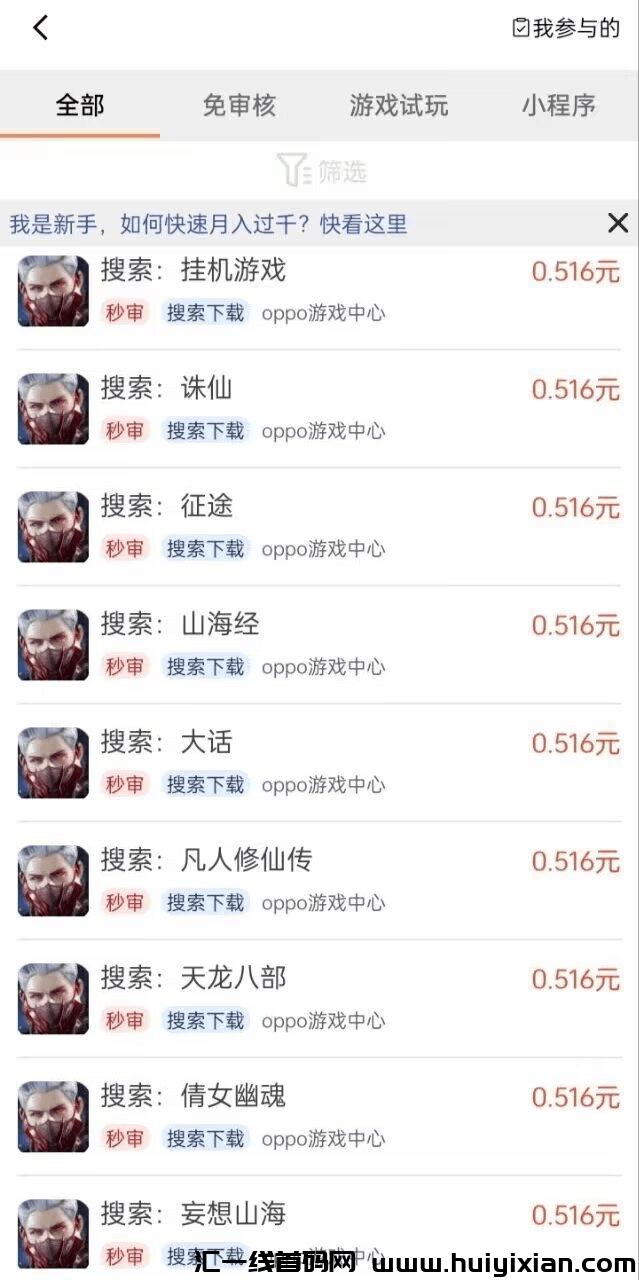This screenshot has width=639, height=1280.
Task: Open 我参与的 tasks
Action: coord(566,28)
